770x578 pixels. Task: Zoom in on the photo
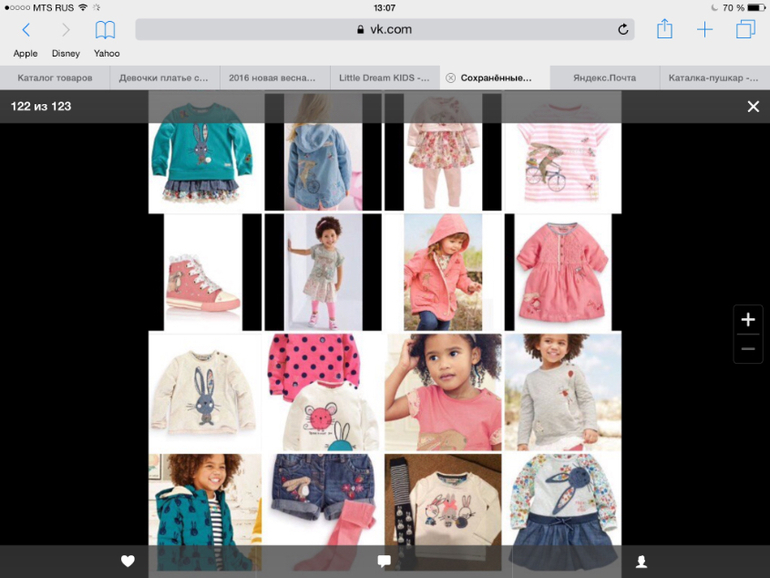[748, 320]
